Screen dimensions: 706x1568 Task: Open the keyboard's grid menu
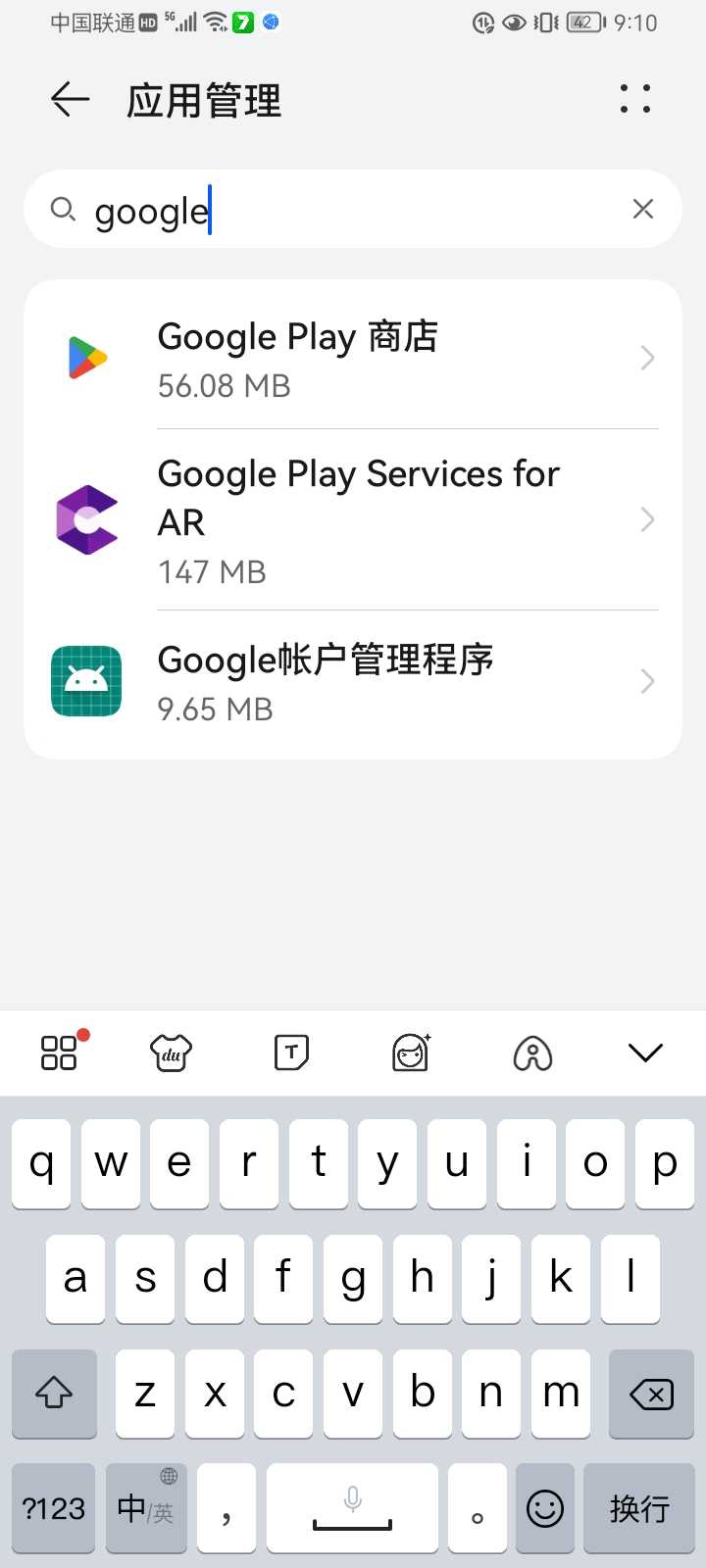60,1053
